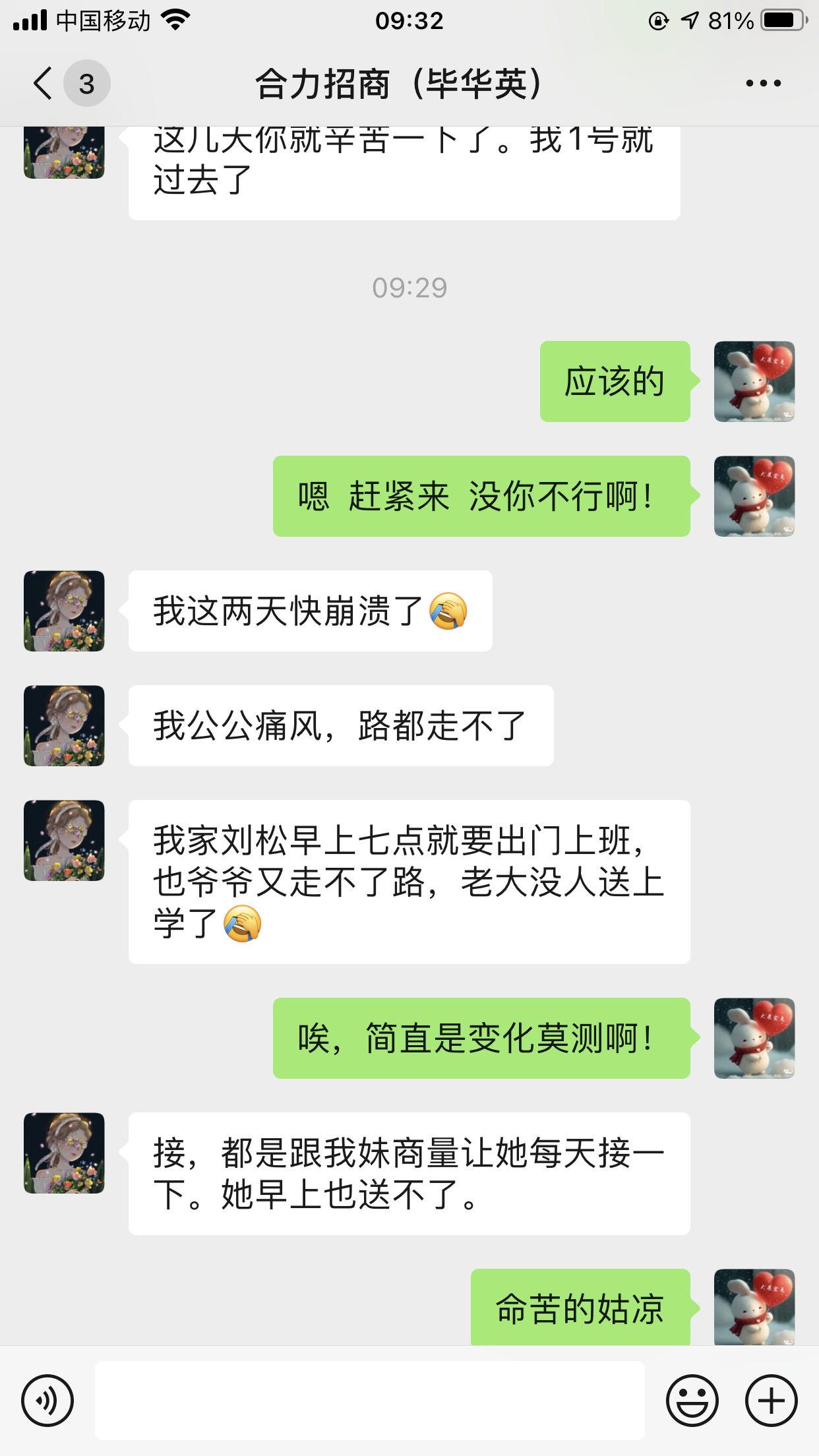Tap my rabbit avatar beside 应该的

[x=754, y=381]
